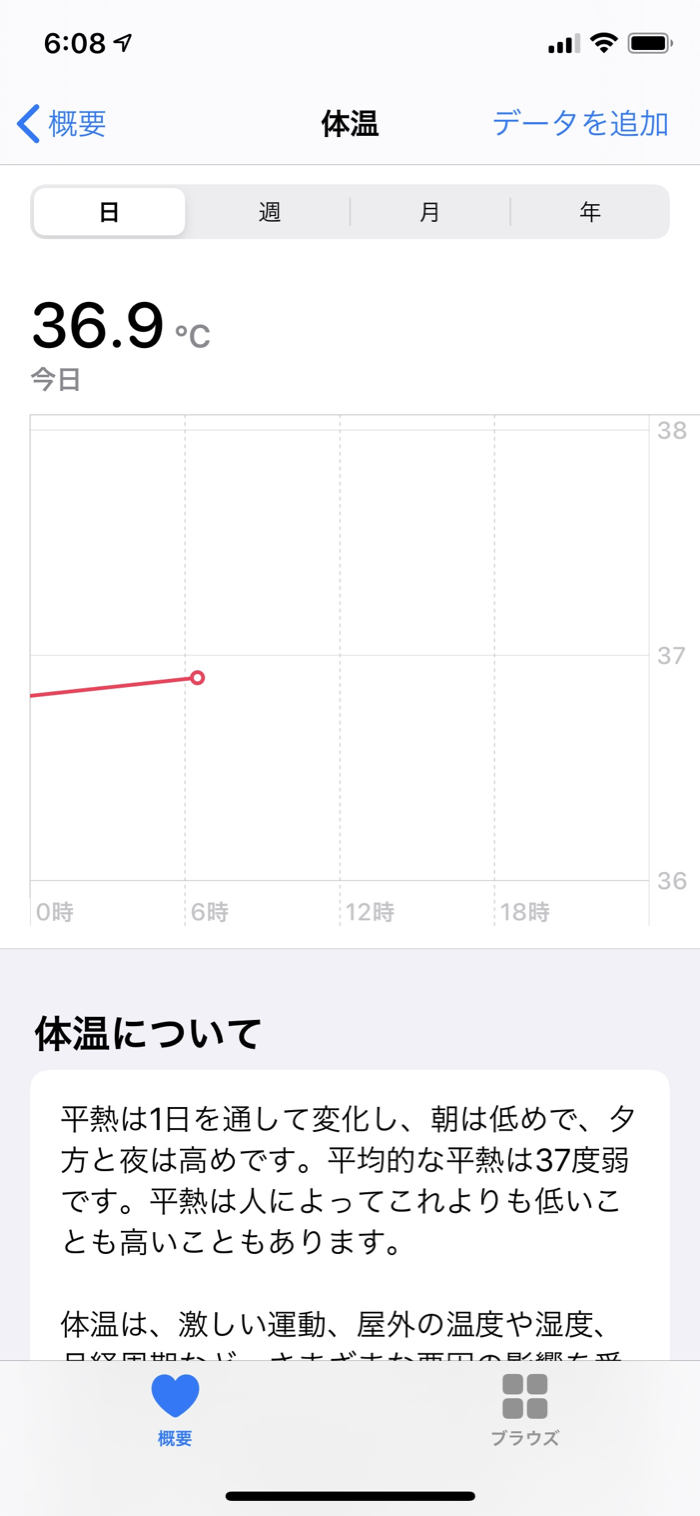This screenshot has height=1516, width=700.
Task: Select the 36.9 data point on chart
Action: [x=197, y=678]
